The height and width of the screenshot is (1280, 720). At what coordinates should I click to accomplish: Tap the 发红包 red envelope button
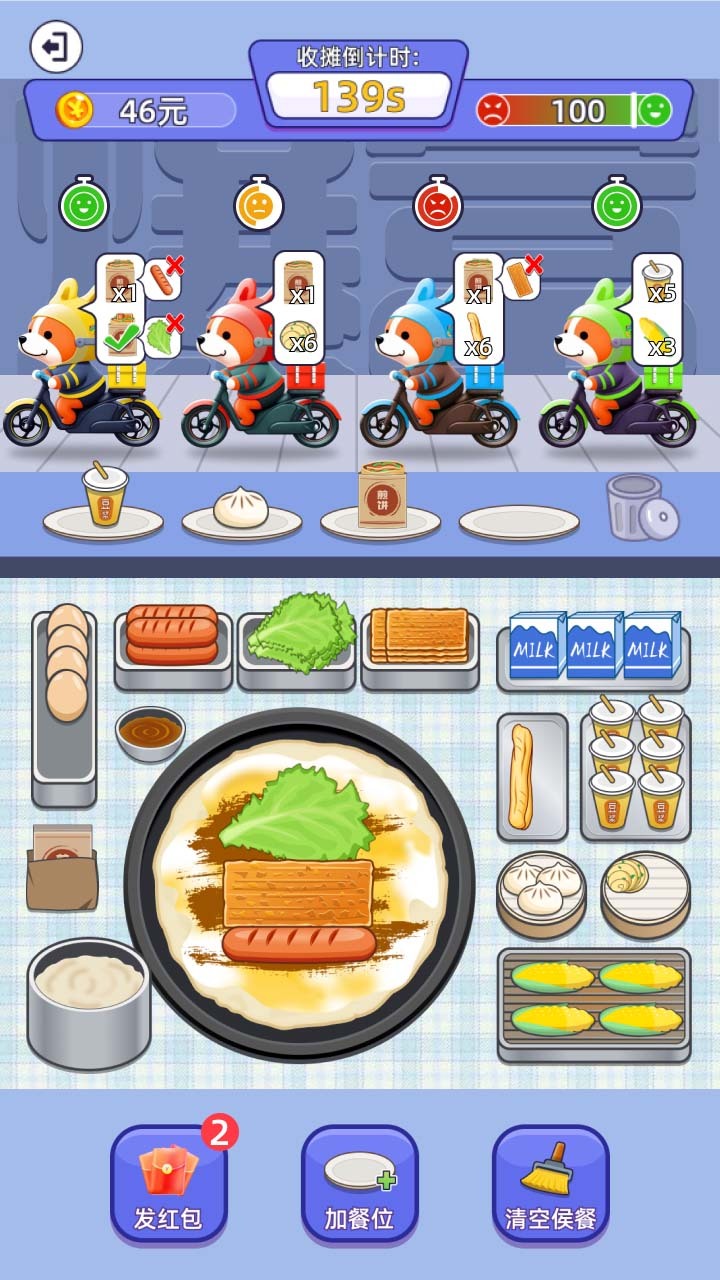[169, 1184]
